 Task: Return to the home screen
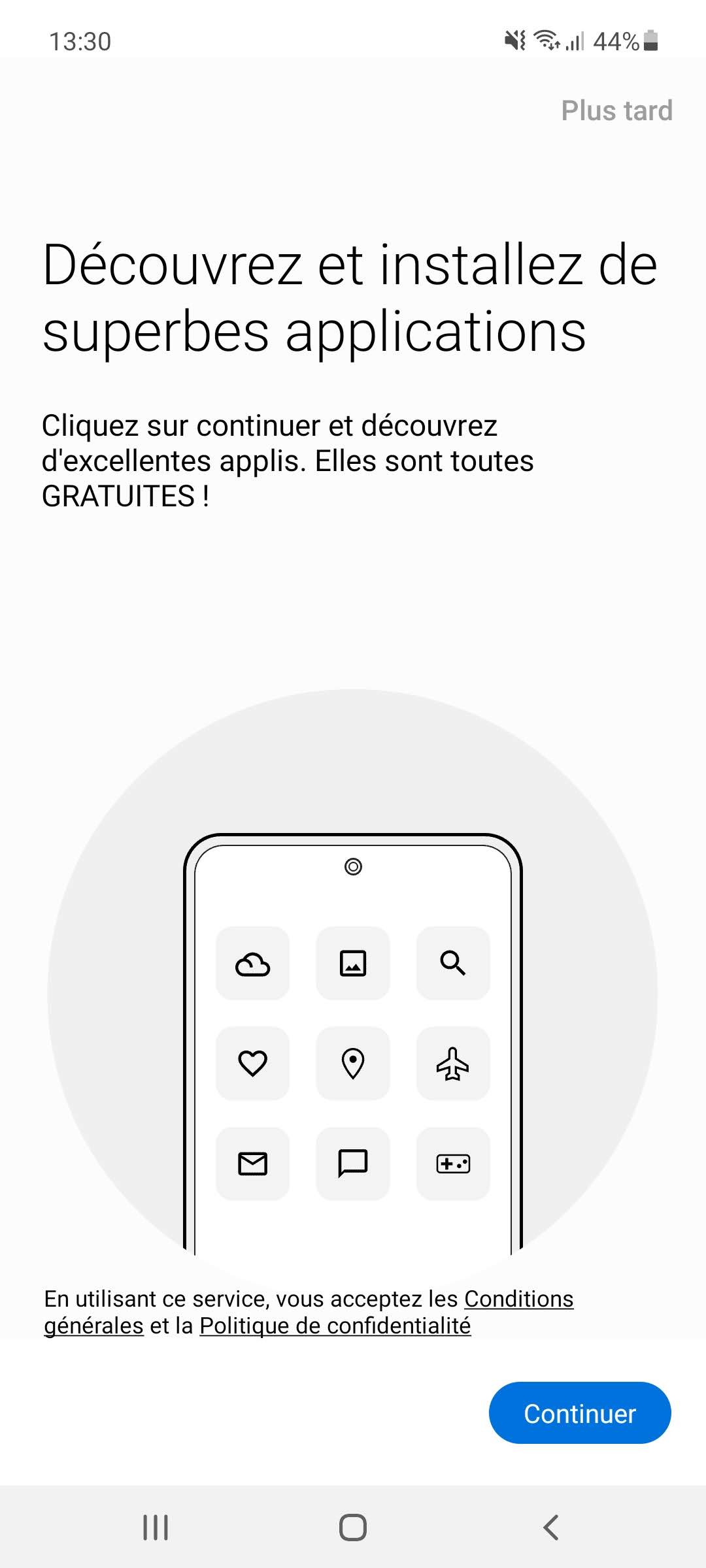click(353, 1527)
